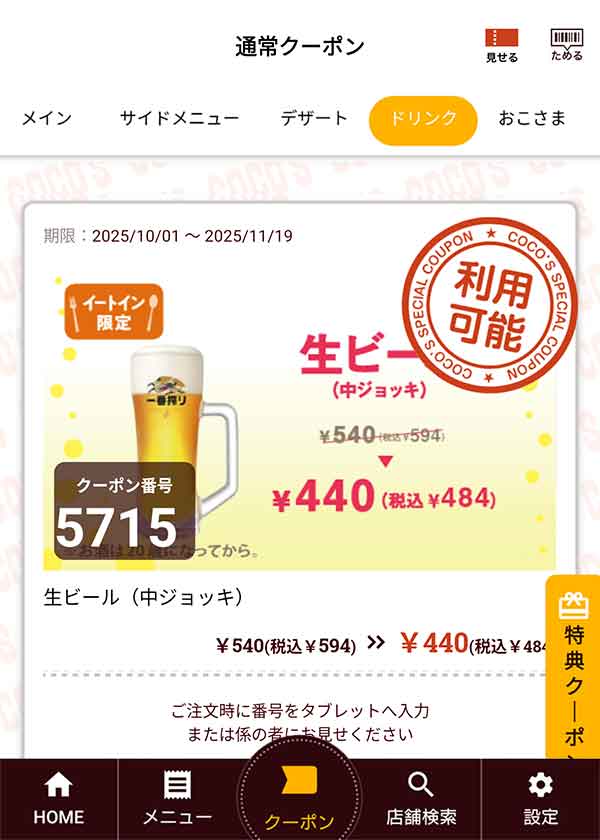Open the メニュー bottom tab
This screenshot has height=840, width=600.
(178, 800)
